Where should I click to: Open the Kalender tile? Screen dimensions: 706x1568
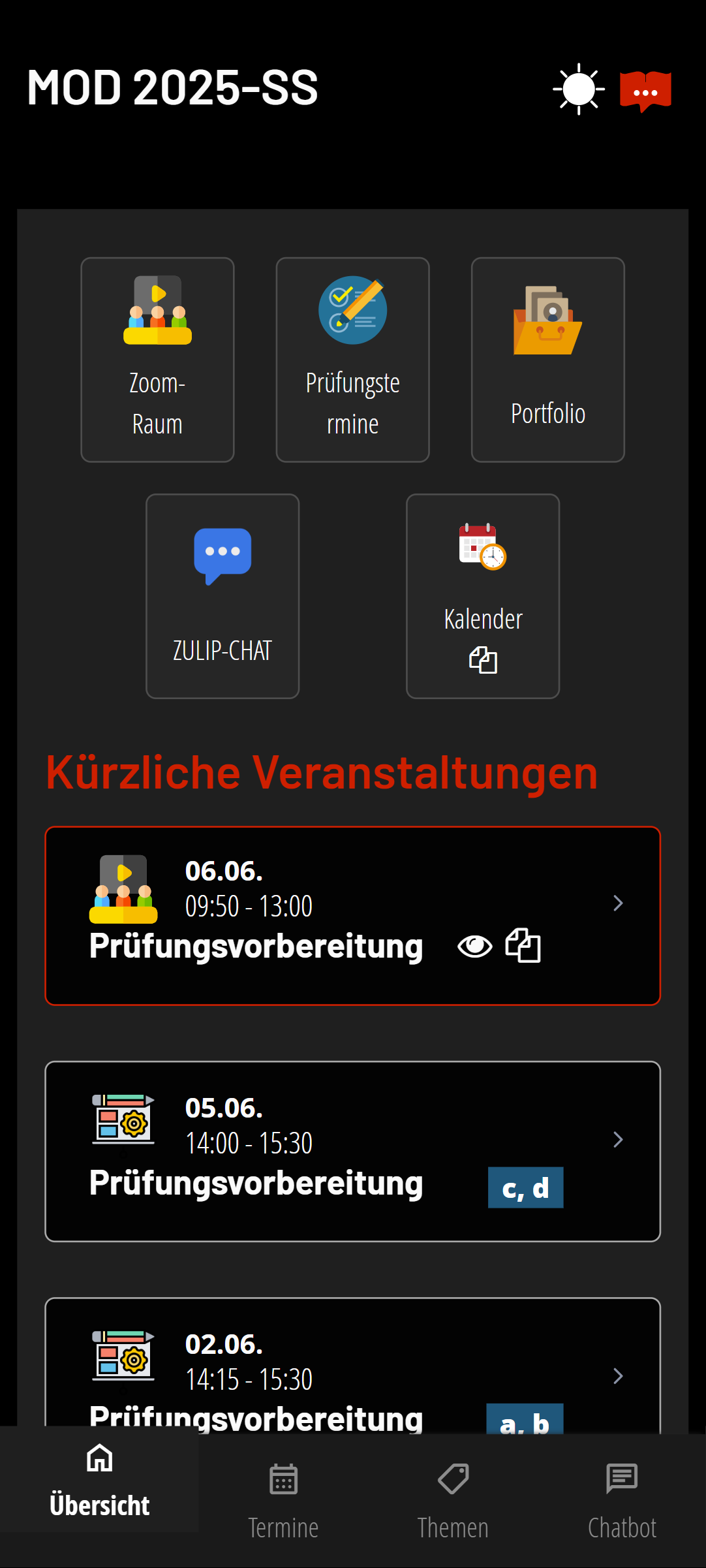tap(483, 596)
